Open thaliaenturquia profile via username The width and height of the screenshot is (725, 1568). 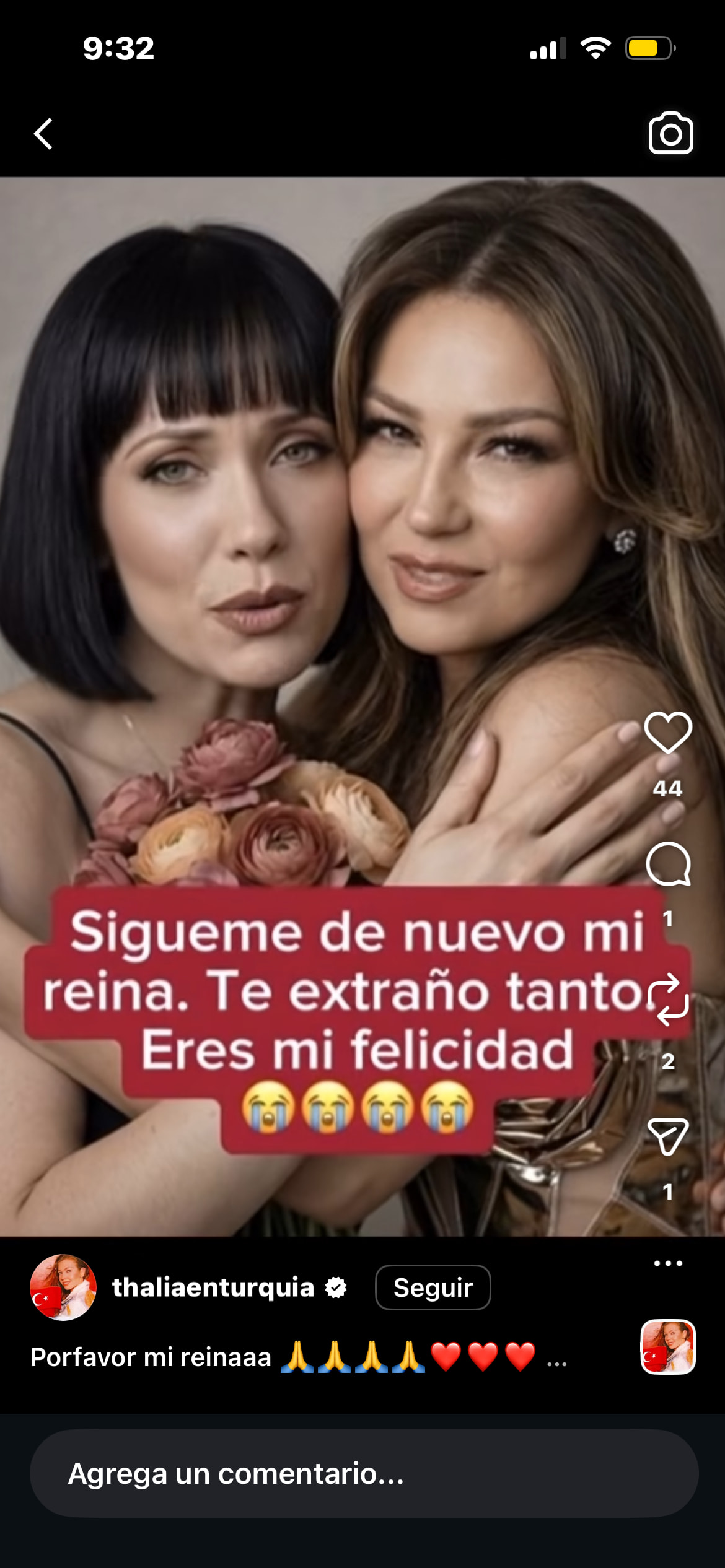pos(213,1287)
